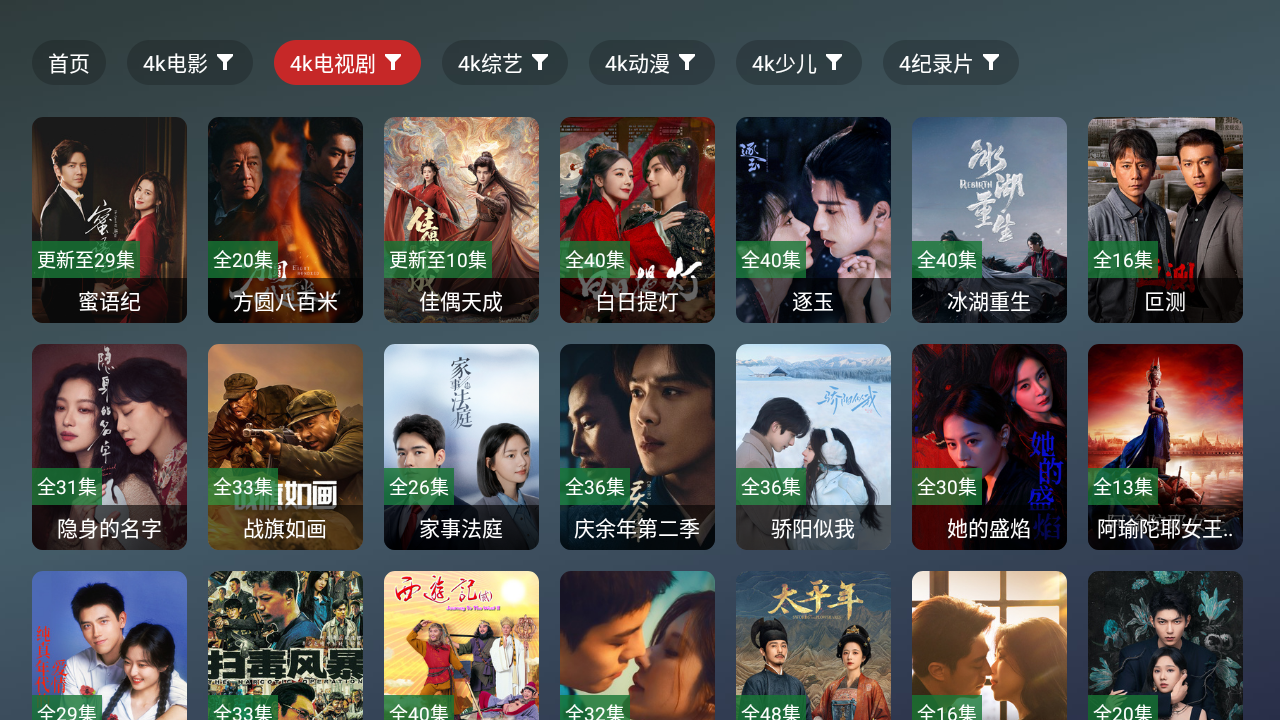Tap the 佳偶天成 poster
The width and height of the screenshot is (1280, 720).
pos(461,220)
